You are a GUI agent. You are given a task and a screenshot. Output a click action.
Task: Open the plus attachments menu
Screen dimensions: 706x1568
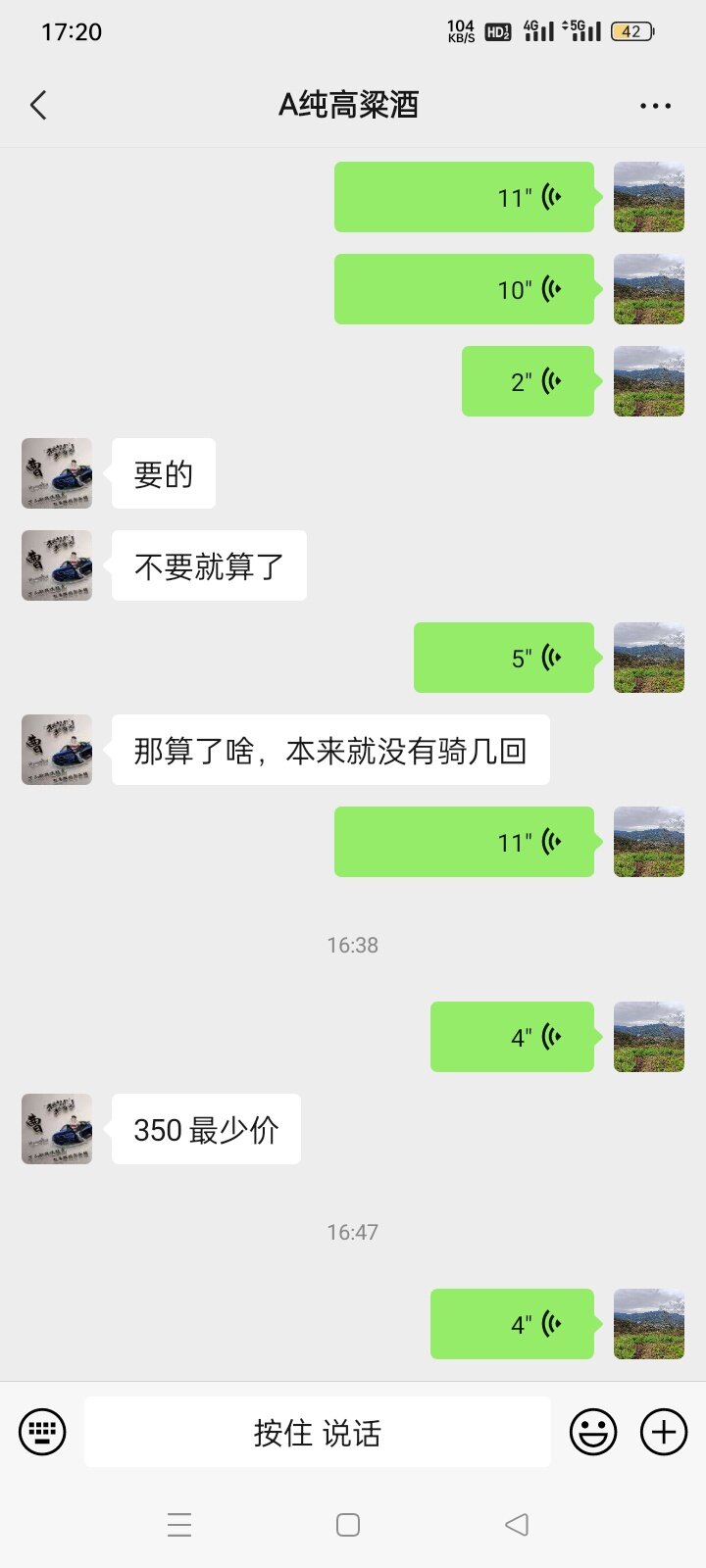pos(664,1432)
